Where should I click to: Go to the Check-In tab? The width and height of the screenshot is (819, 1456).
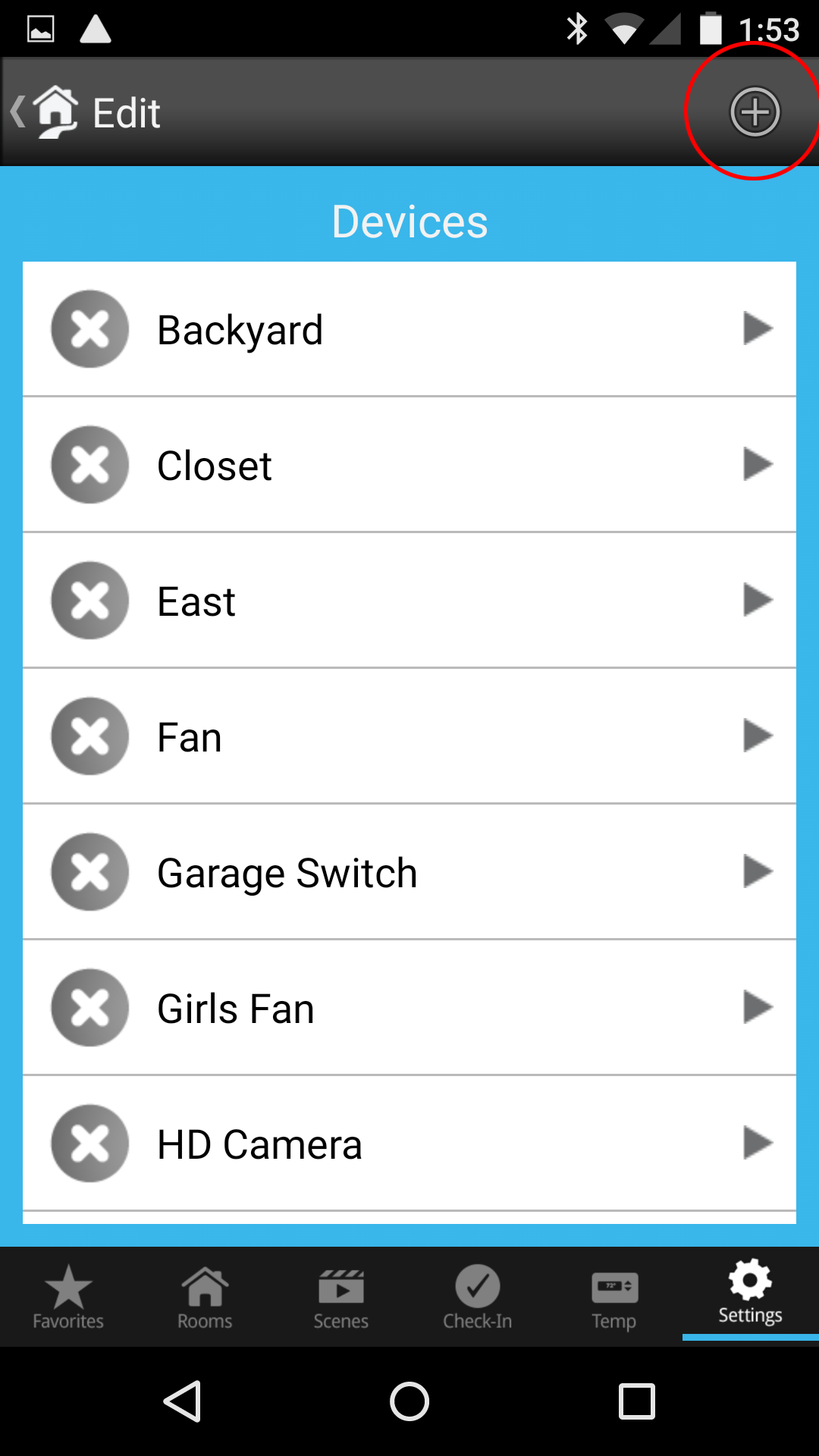(x=478, y=1297)
